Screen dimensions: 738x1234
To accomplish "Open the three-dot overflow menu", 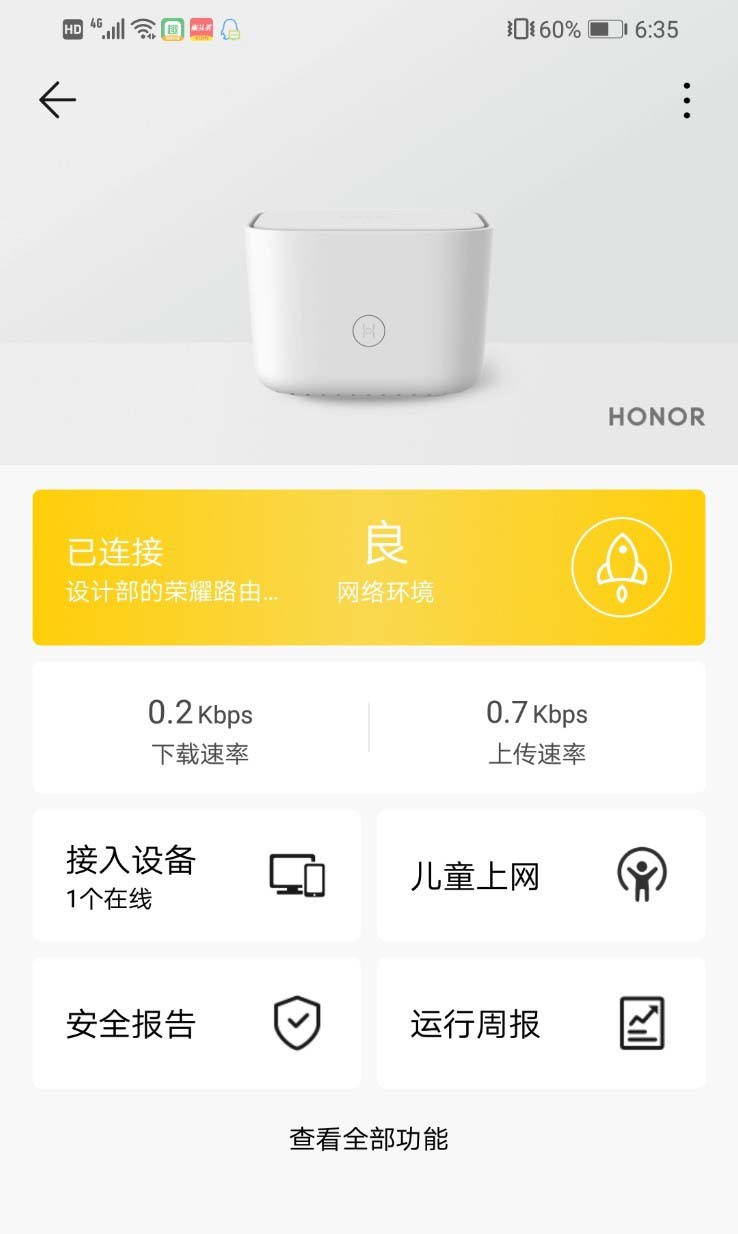I will click(x=686, y=100).
